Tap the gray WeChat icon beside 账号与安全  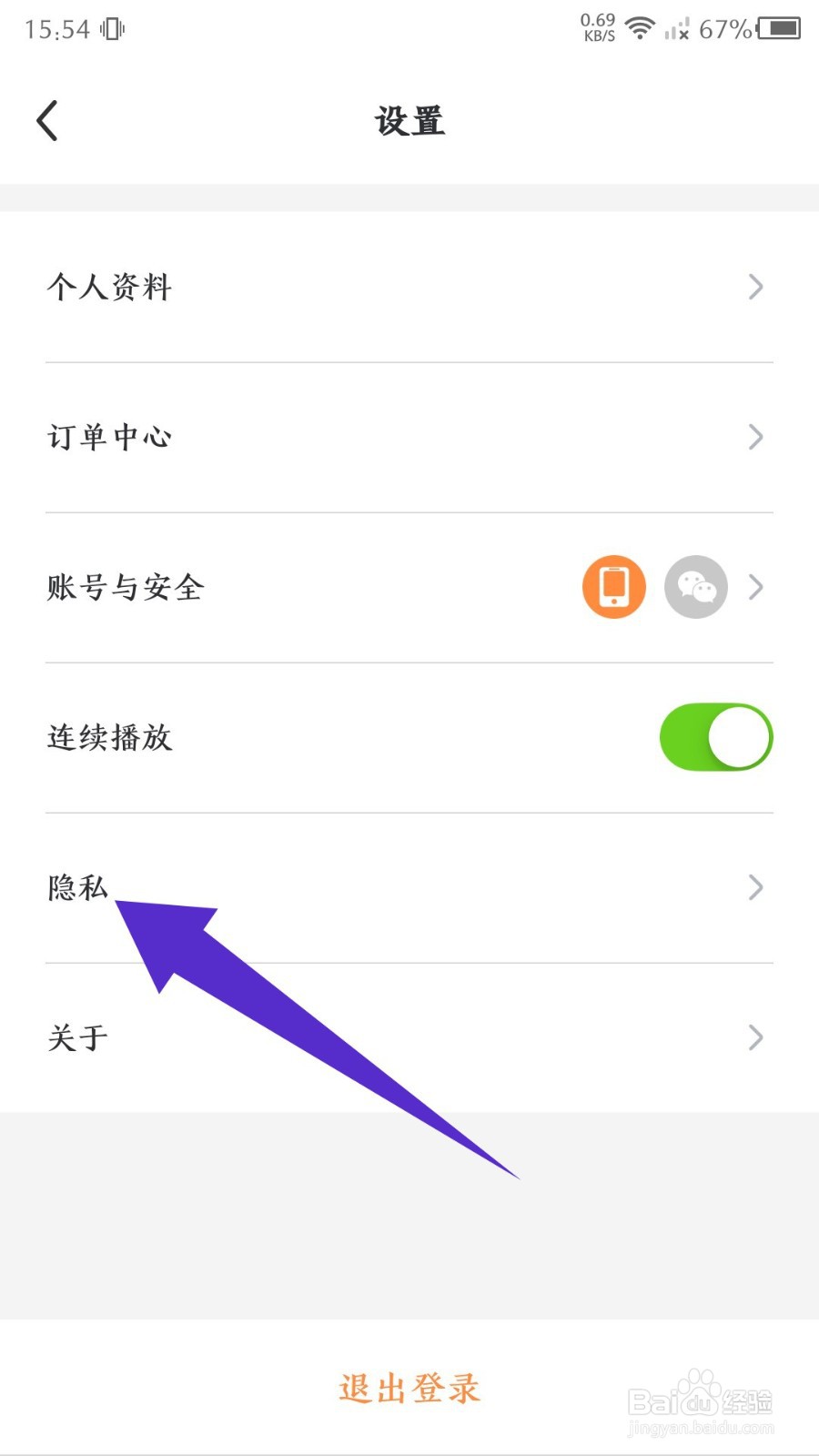(696, 587)
